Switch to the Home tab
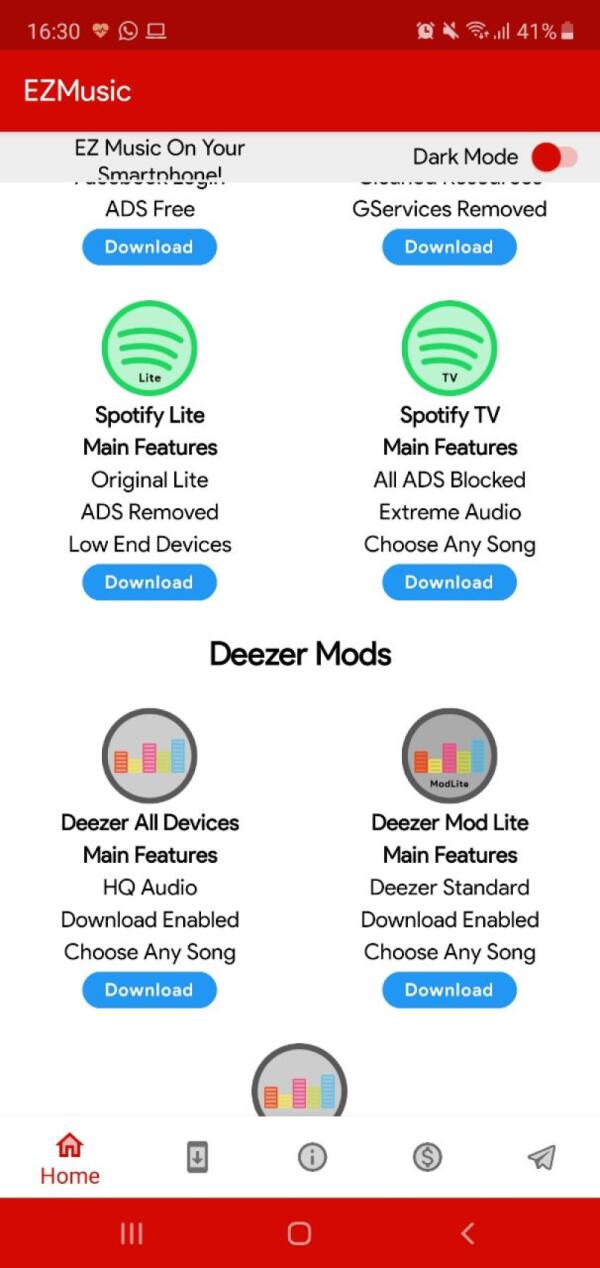The width and height of the screenshot is (600, 1268). tap(70, 1158)
